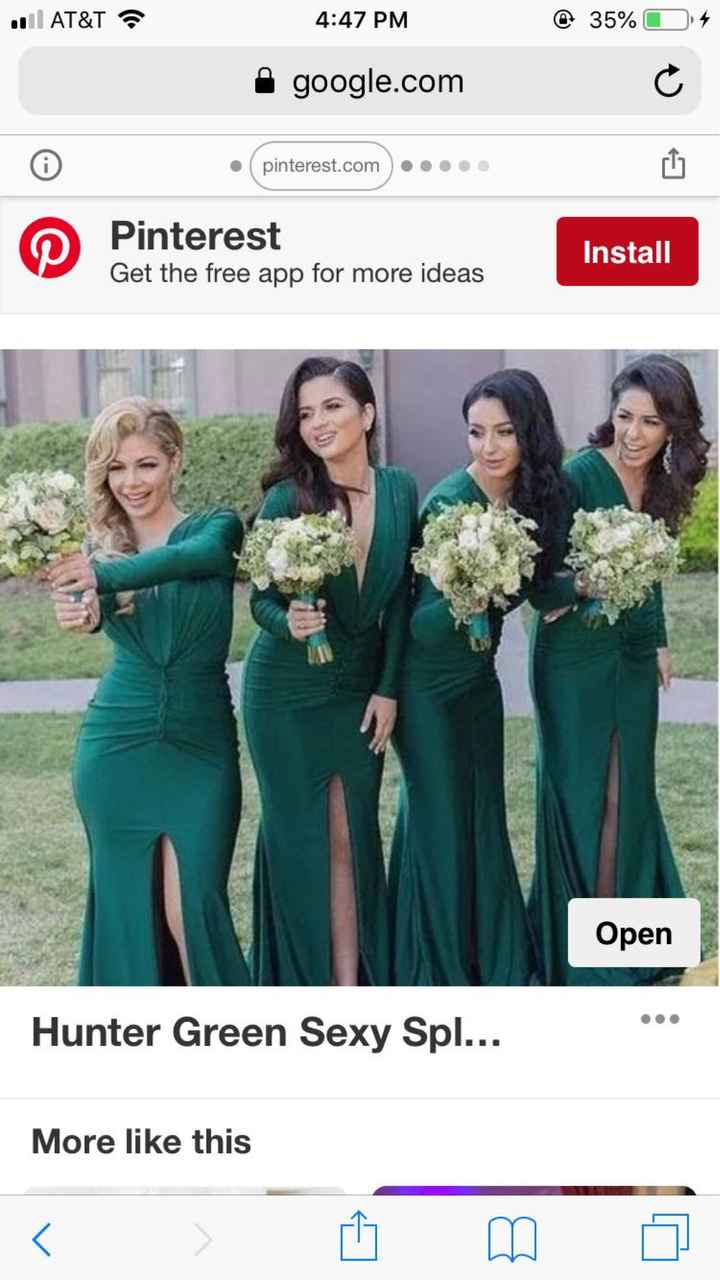Image resolution: width=720 pixels, height=1280 pixels.
Task: Open the pin with the Open button
Action: (633, 933)
